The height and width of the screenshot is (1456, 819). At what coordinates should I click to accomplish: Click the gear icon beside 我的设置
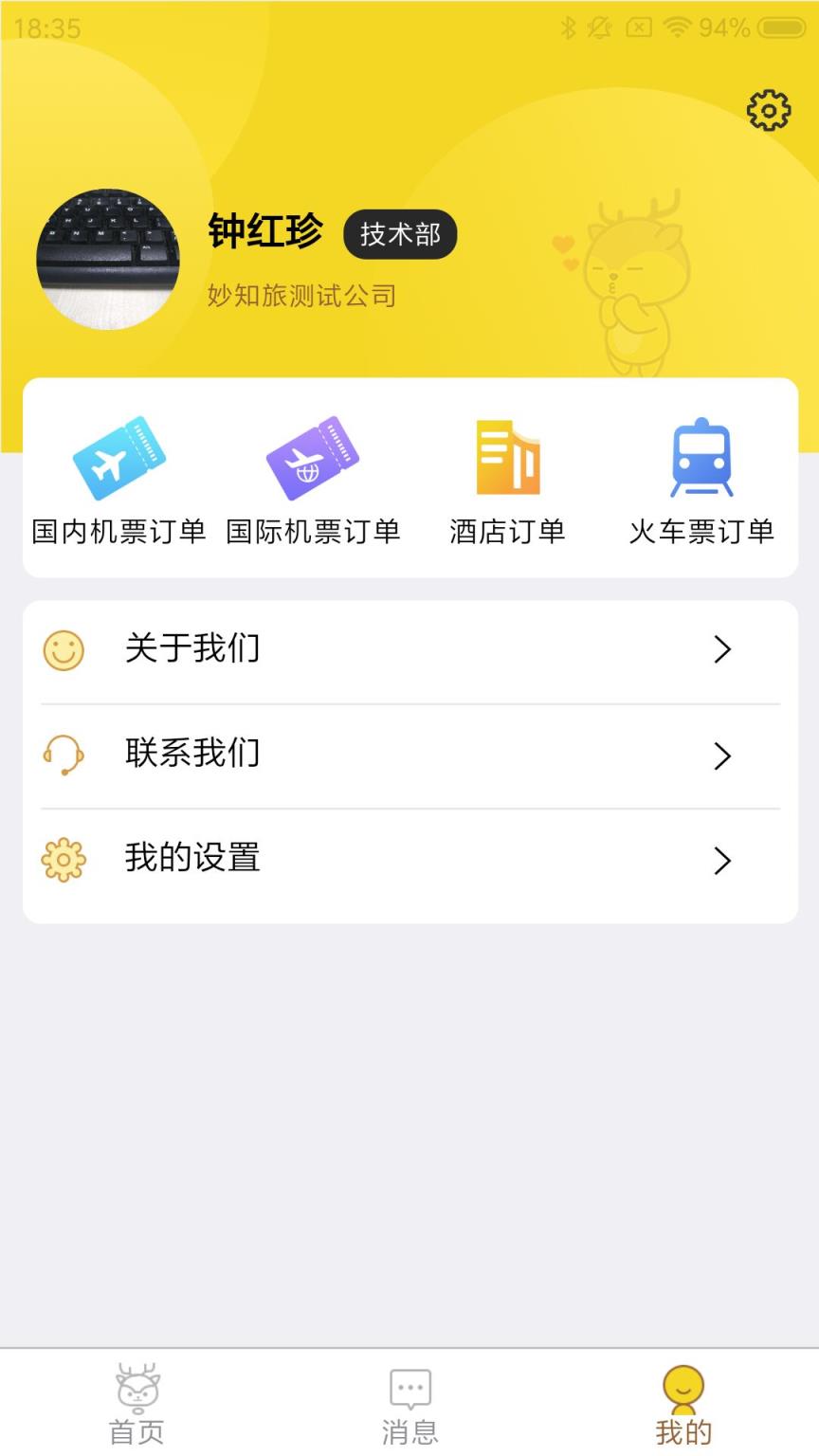pos(64,861)
